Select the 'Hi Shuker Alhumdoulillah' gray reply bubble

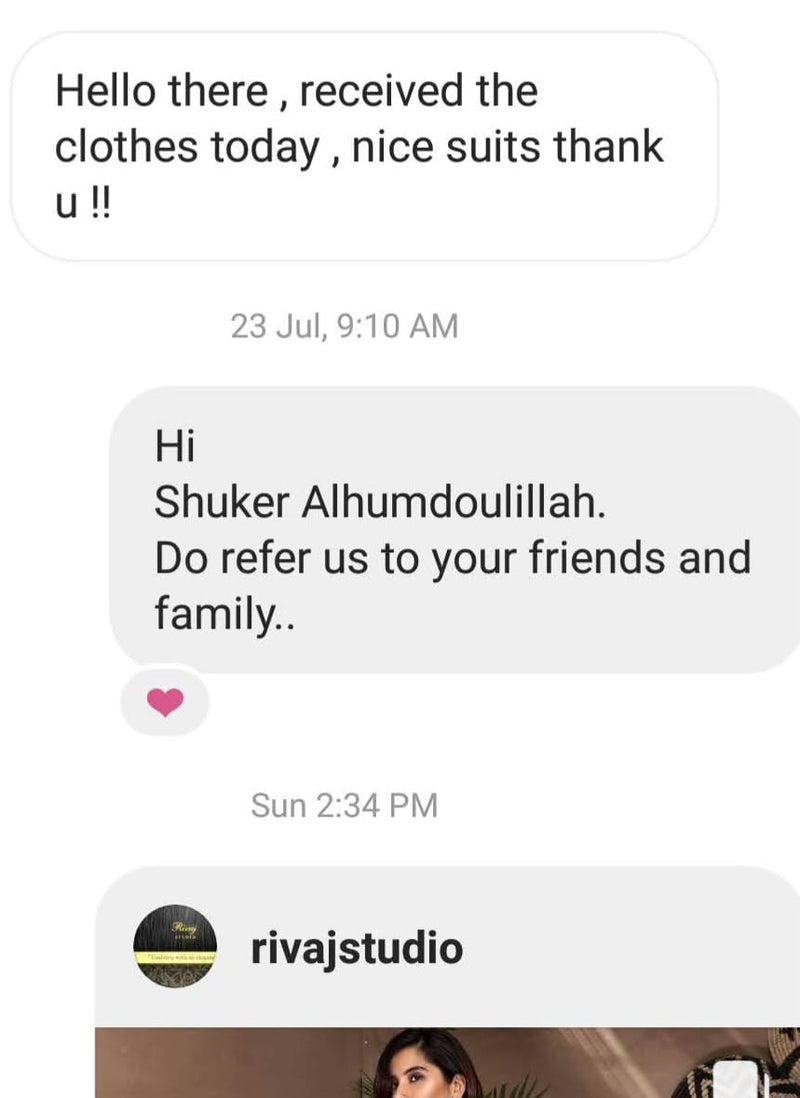[450, 525]
